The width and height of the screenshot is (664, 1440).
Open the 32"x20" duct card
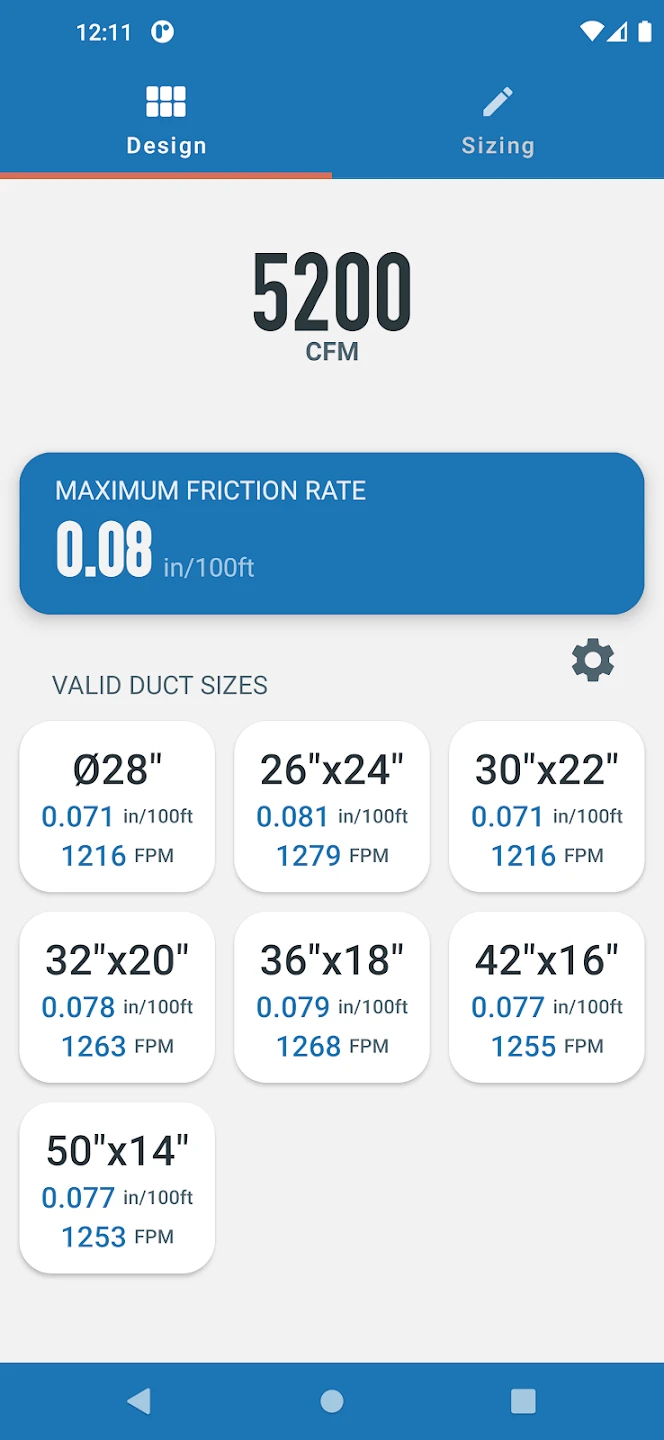click(x=117, y=997)
